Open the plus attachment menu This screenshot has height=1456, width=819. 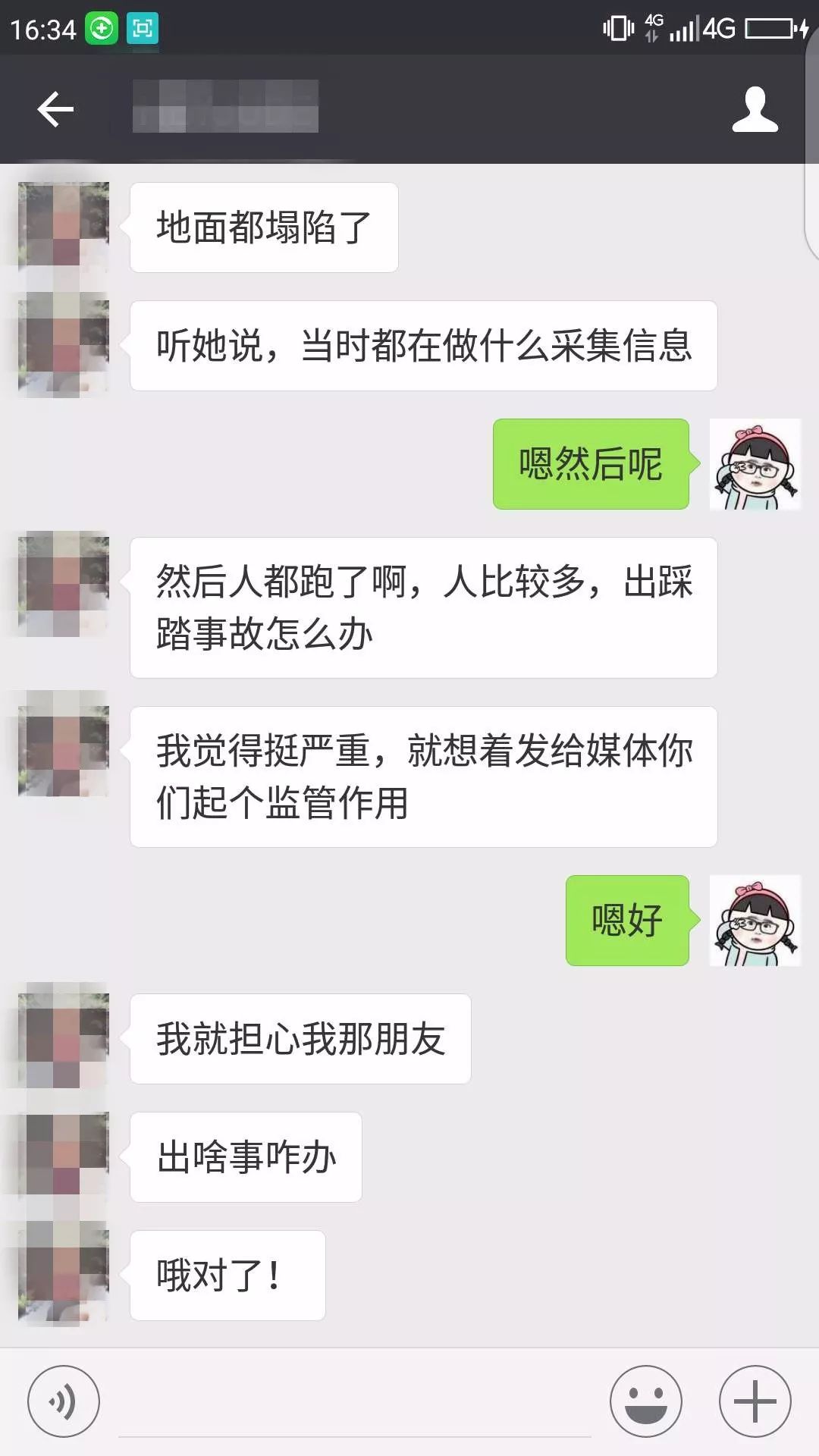(x=755, y=1401)
